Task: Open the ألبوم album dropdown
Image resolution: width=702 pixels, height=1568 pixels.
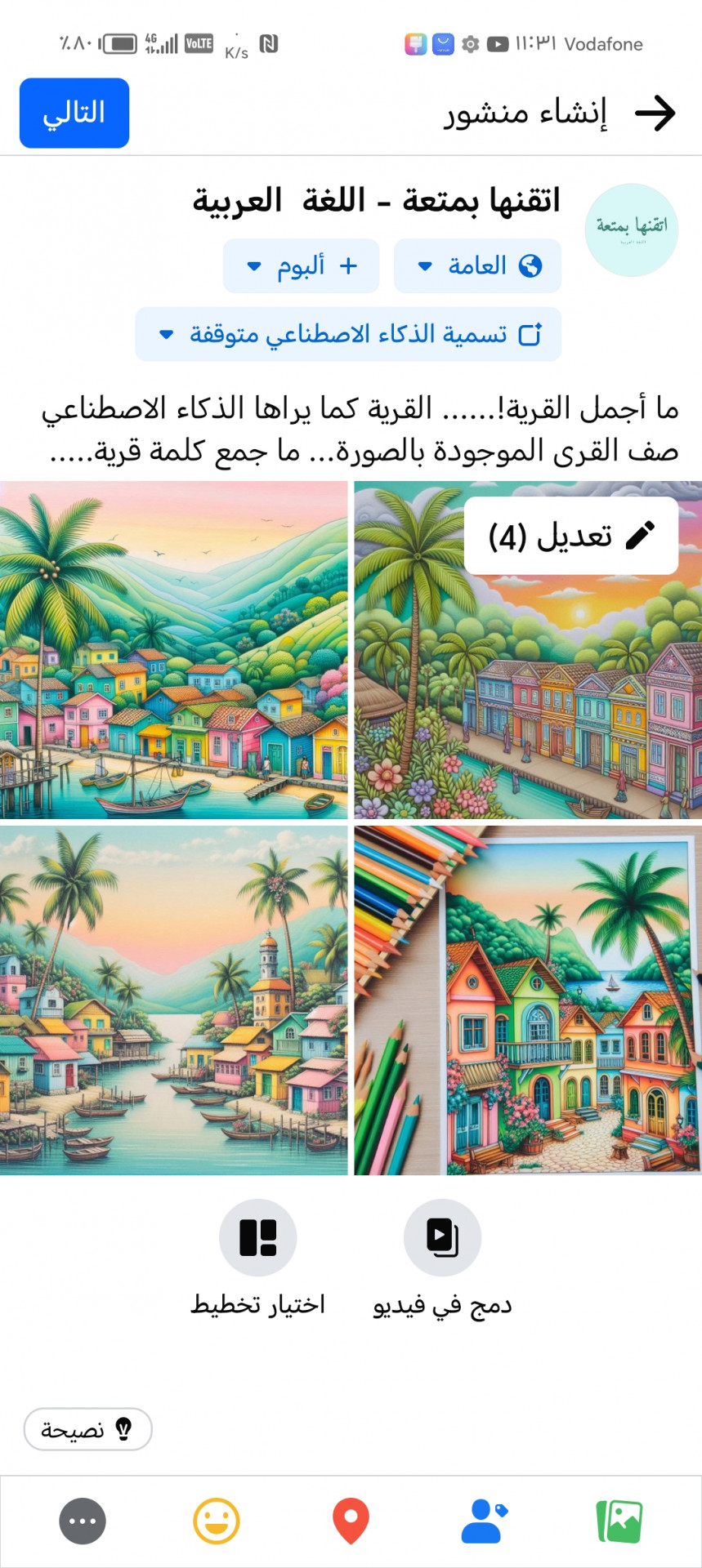Action: (x=301, y=265)
